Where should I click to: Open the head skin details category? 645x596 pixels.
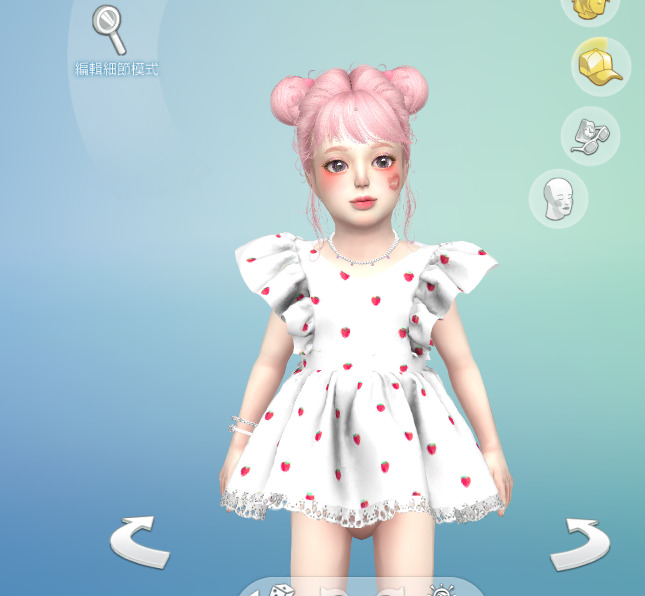558,198
